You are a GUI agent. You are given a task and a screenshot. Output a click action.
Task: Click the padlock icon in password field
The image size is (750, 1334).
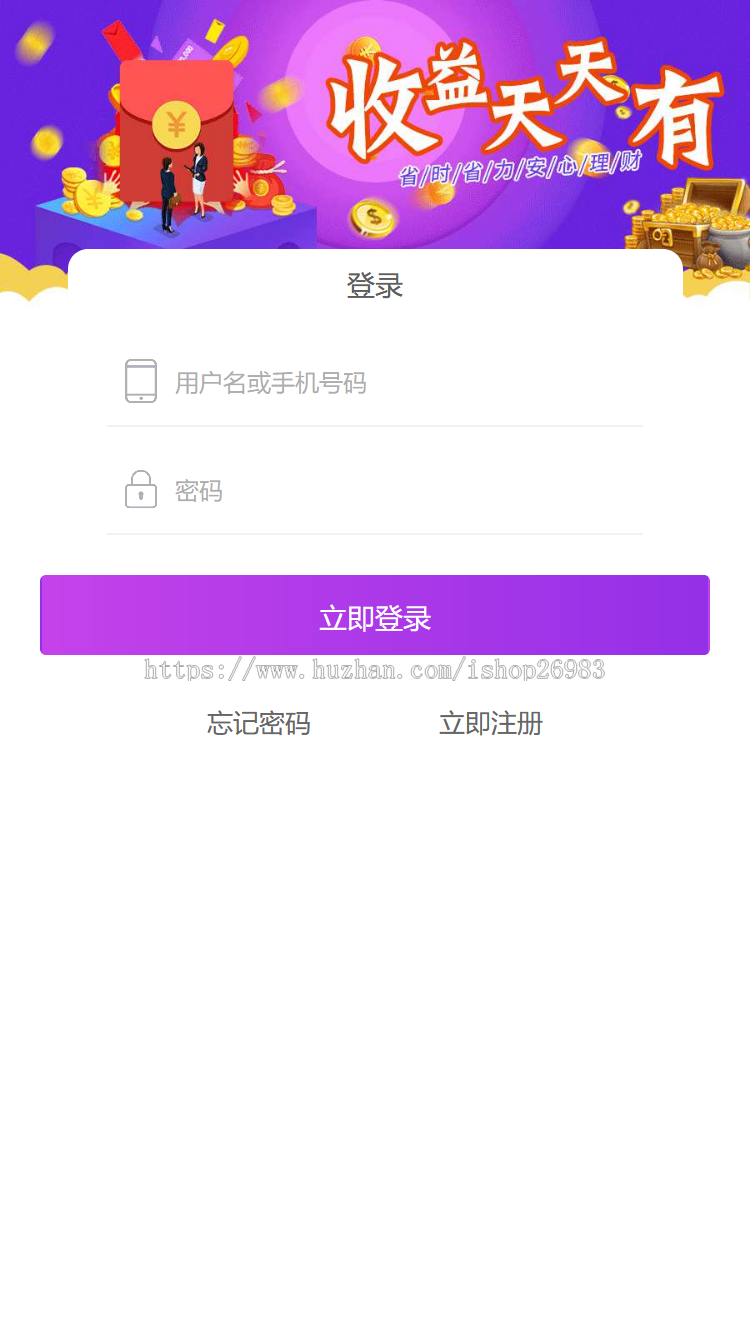coord(141,491)
